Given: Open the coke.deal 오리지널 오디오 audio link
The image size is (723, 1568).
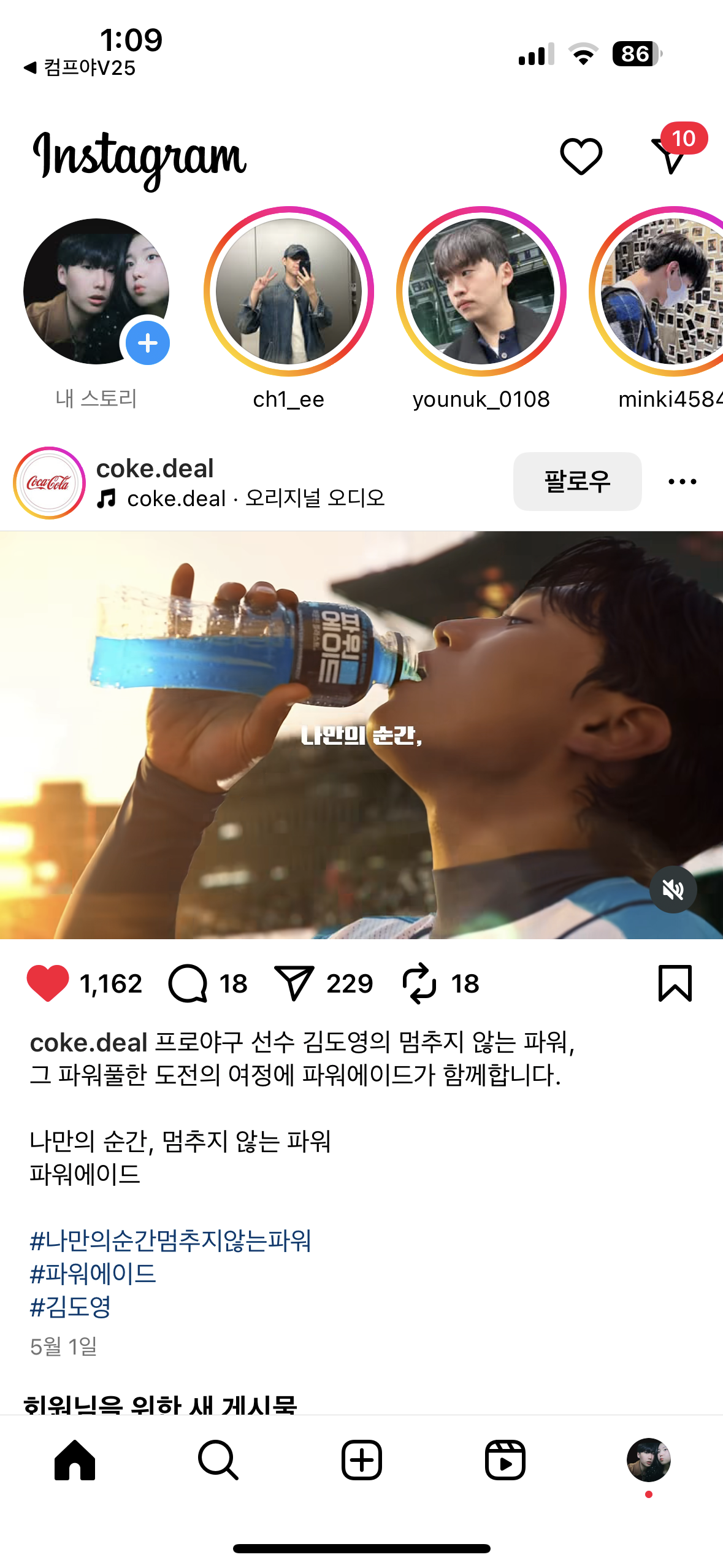Looking at the screenshot, I should 254,498.
